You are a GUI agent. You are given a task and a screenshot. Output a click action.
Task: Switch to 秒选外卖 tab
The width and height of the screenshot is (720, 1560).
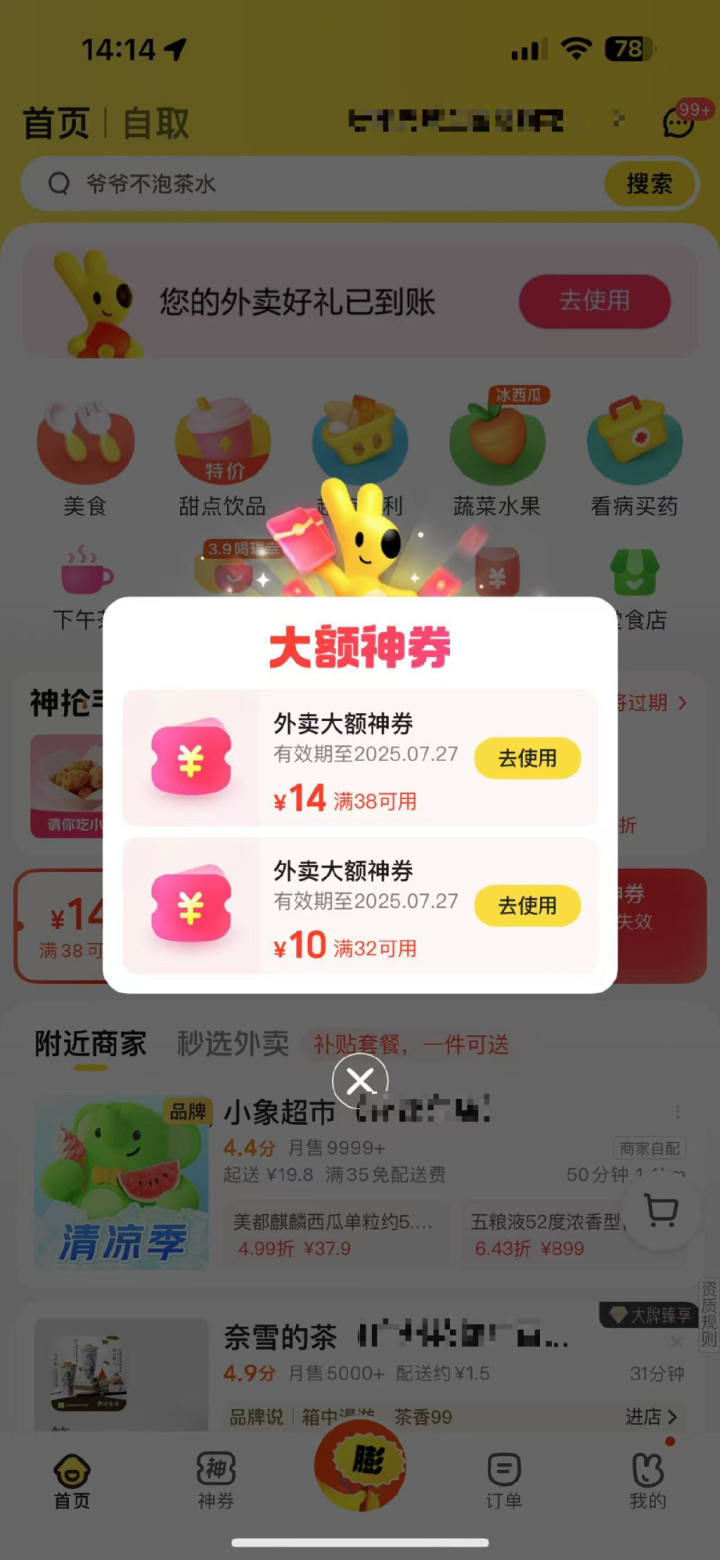tap(232, 1045)
